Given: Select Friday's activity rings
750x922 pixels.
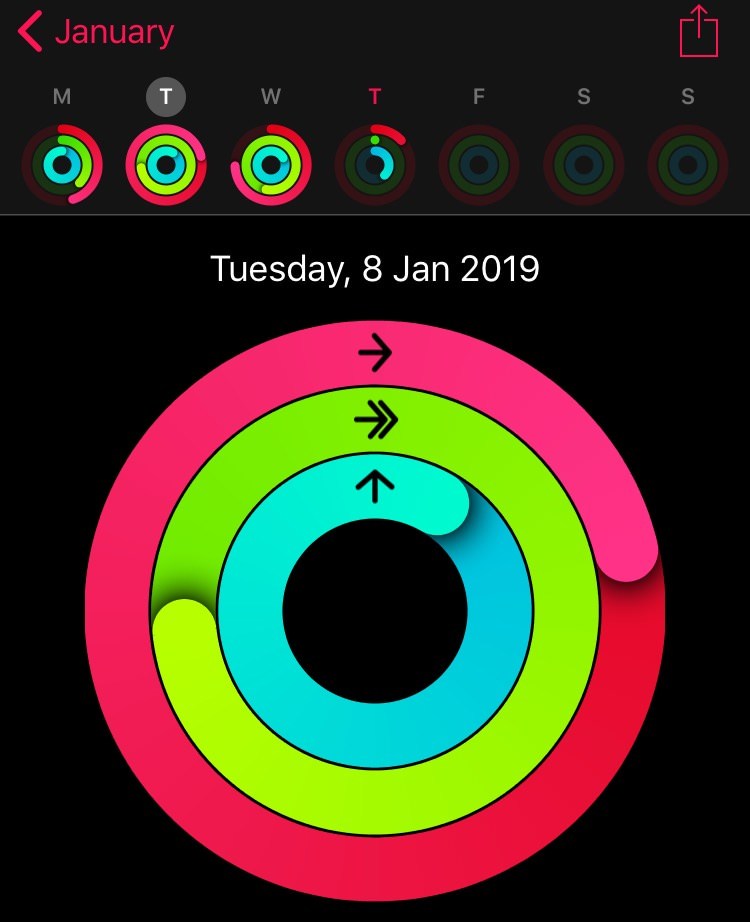Looking at the screenshot, I should click(x=479, y=163).
